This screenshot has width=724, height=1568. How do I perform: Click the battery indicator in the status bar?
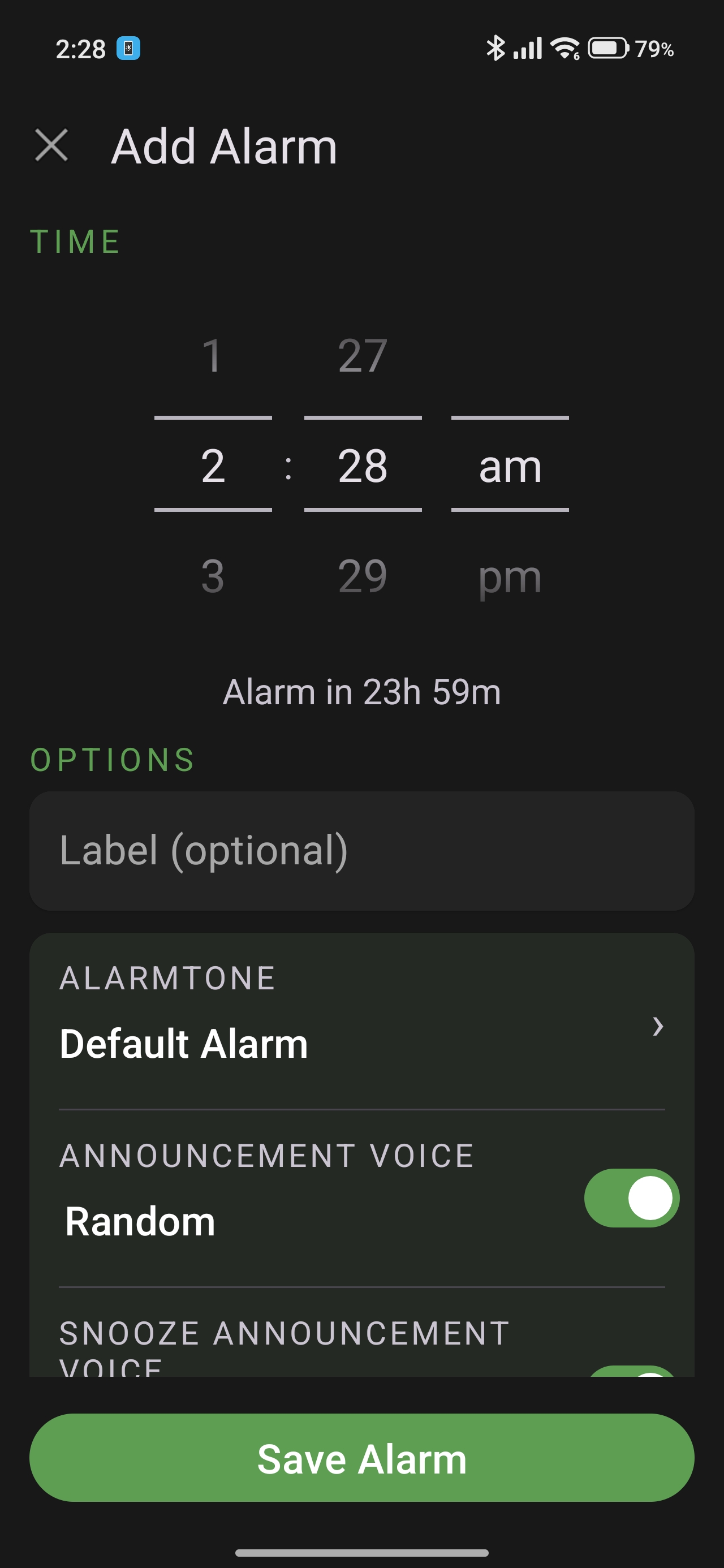607,49
